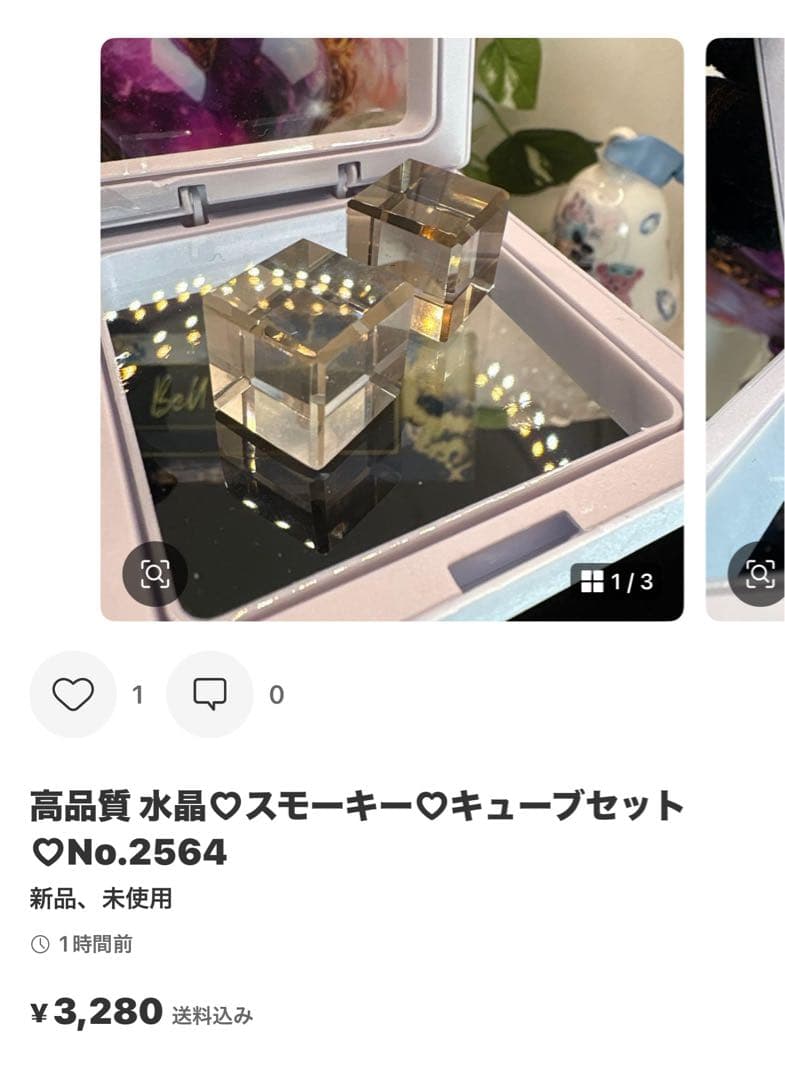The height and width of the screenshot is (1080, 785).
Task: View the second product photo
Action: pos(745,300)
